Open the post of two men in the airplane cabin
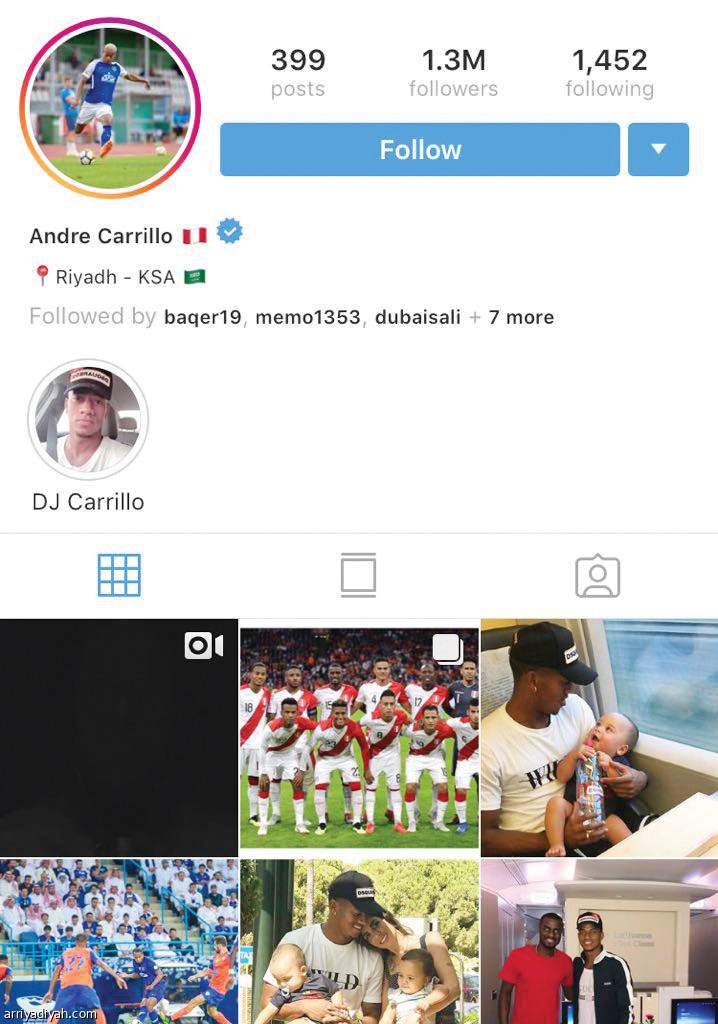The height and width of the screenshot is (1024, 718). [x=599, y=940]
